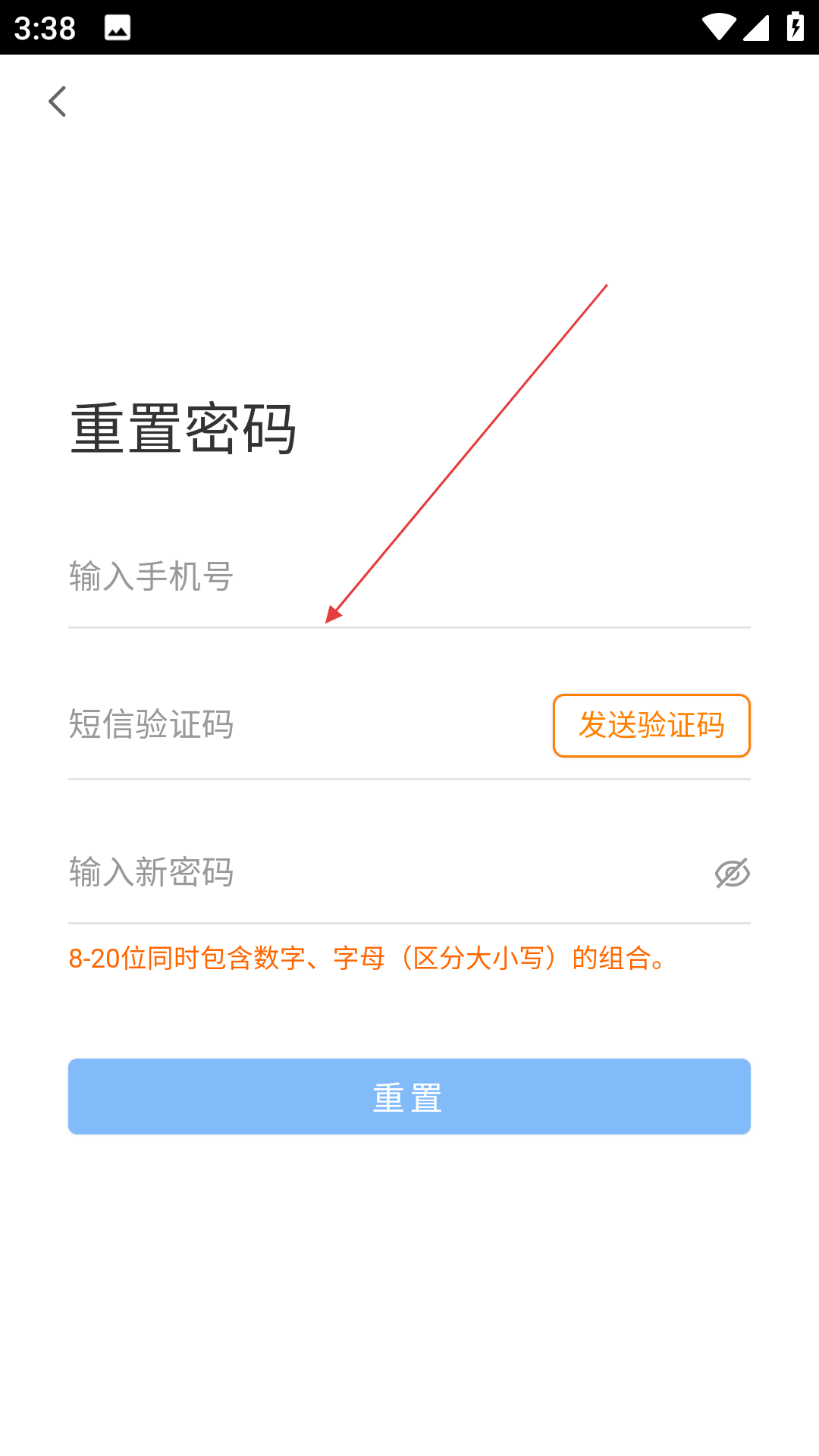
Task: Select the 输入新密码 new password field
Action: point(383,872)
